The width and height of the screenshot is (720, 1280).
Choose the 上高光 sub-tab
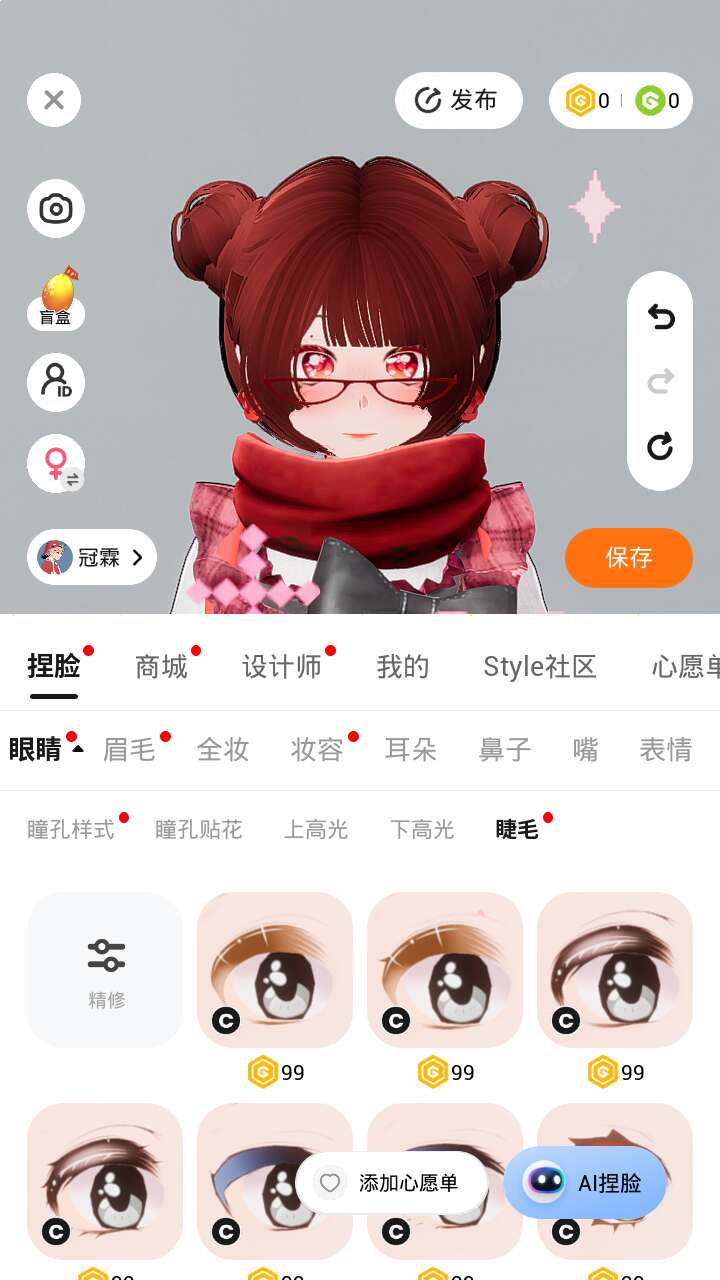316,829
